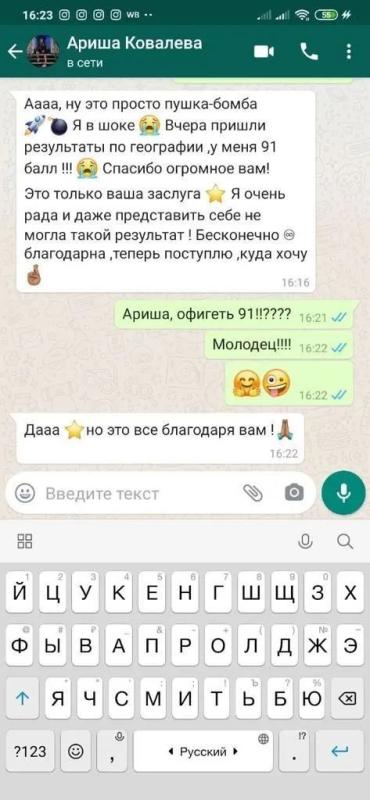This screenshot has width=370, height=800.
Task: Start a video call with Ариша
Action: [x=264, y=52]
